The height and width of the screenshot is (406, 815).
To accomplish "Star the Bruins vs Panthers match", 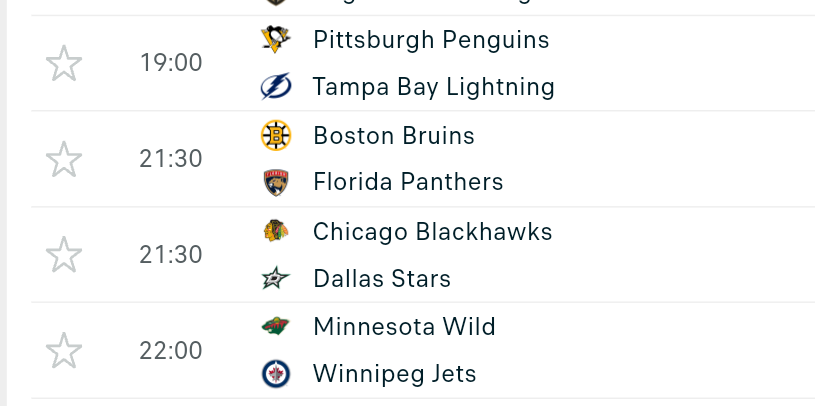I will [64, 159].
